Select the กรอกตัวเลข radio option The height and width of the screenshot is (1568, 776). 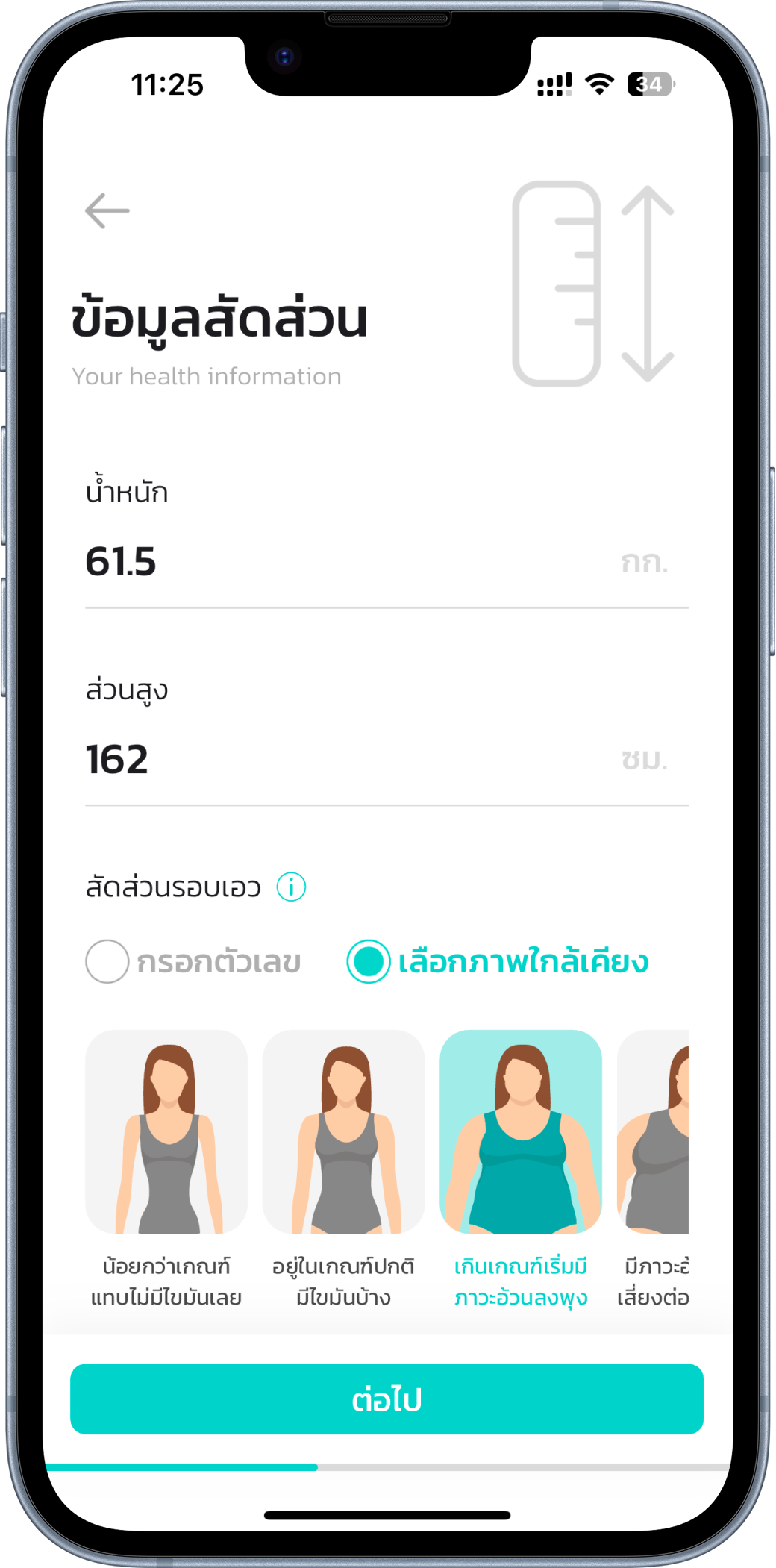click(107, 961)
